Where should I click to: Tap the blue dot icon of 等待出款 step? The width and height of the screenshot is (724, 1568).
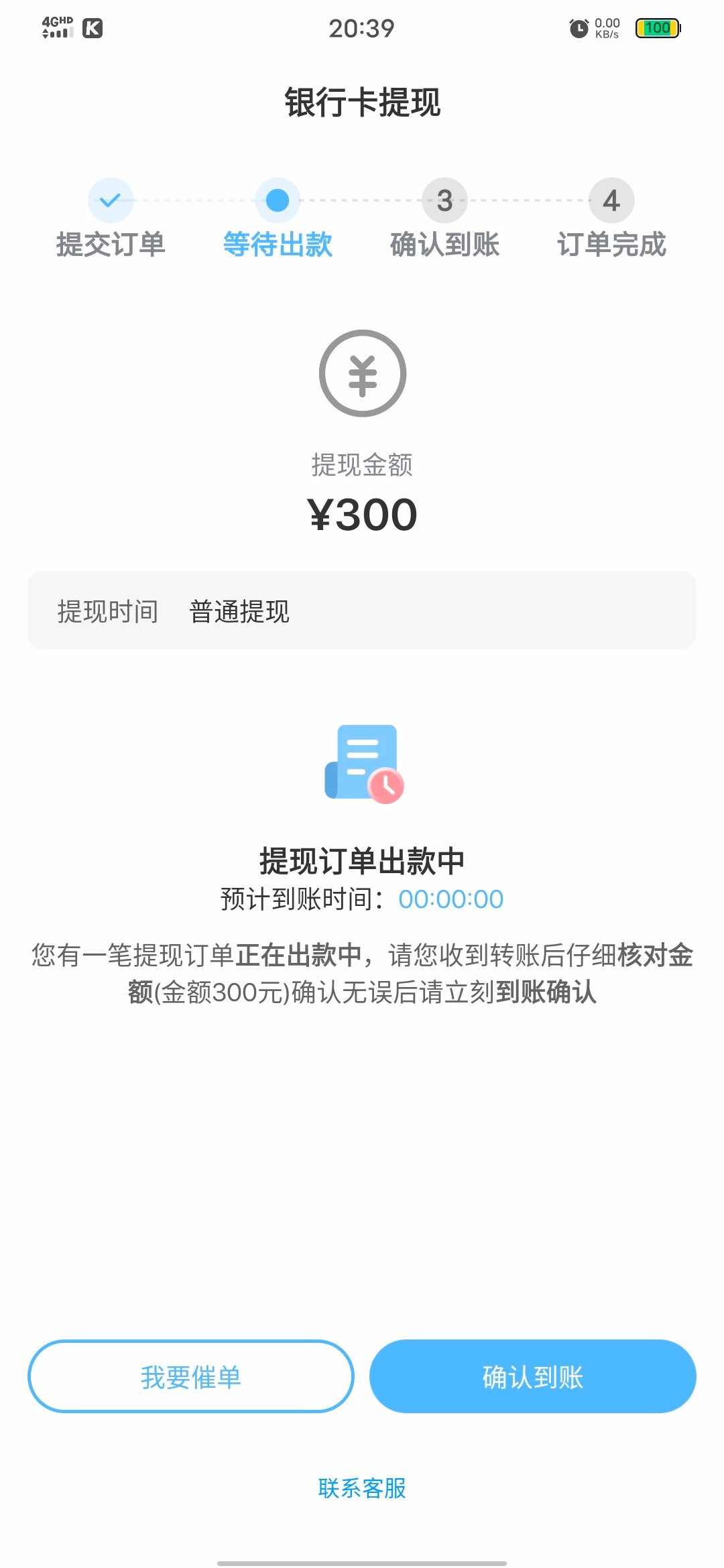[x=277, y=200]
